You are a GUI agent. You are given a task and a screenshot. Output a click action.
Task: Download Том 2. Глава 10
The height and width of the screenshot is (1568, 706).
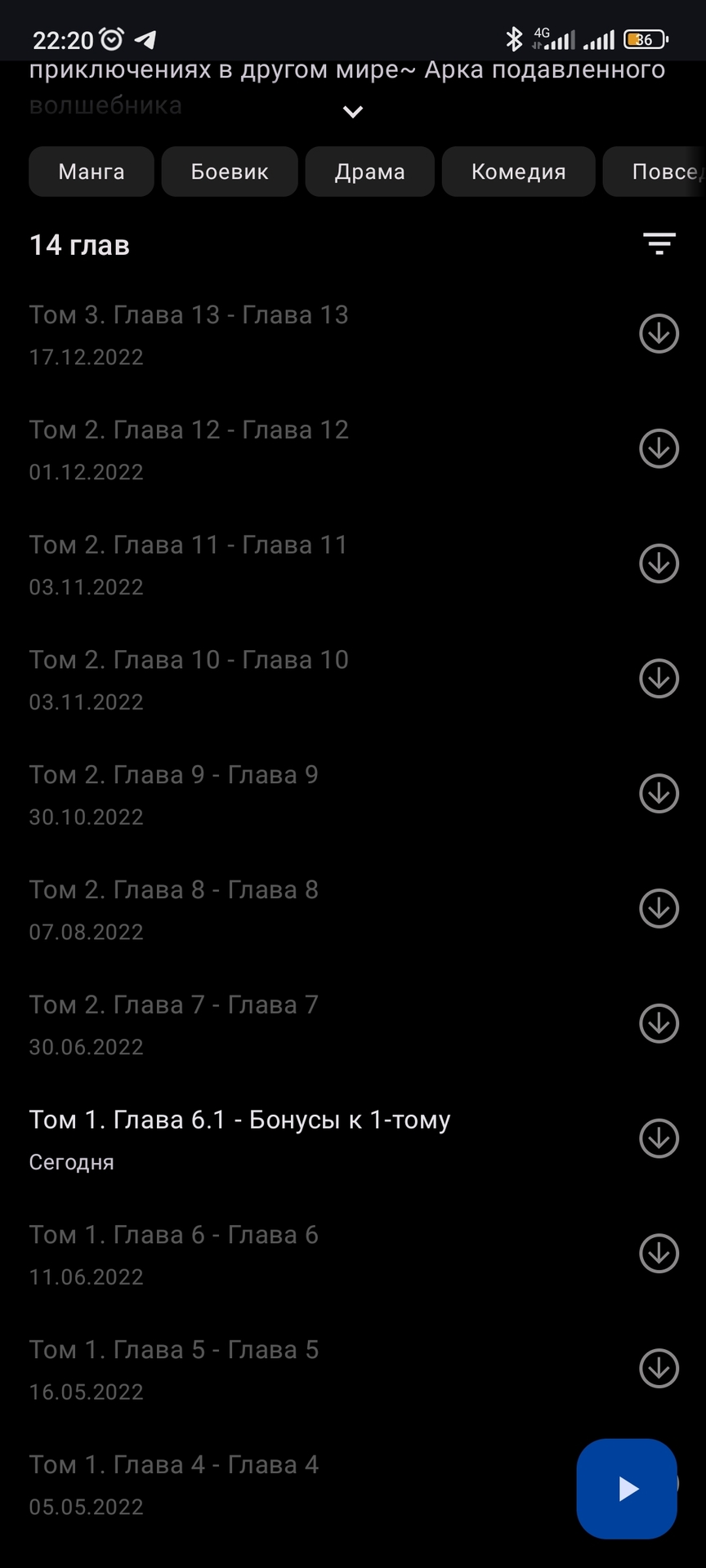point(659,679)
